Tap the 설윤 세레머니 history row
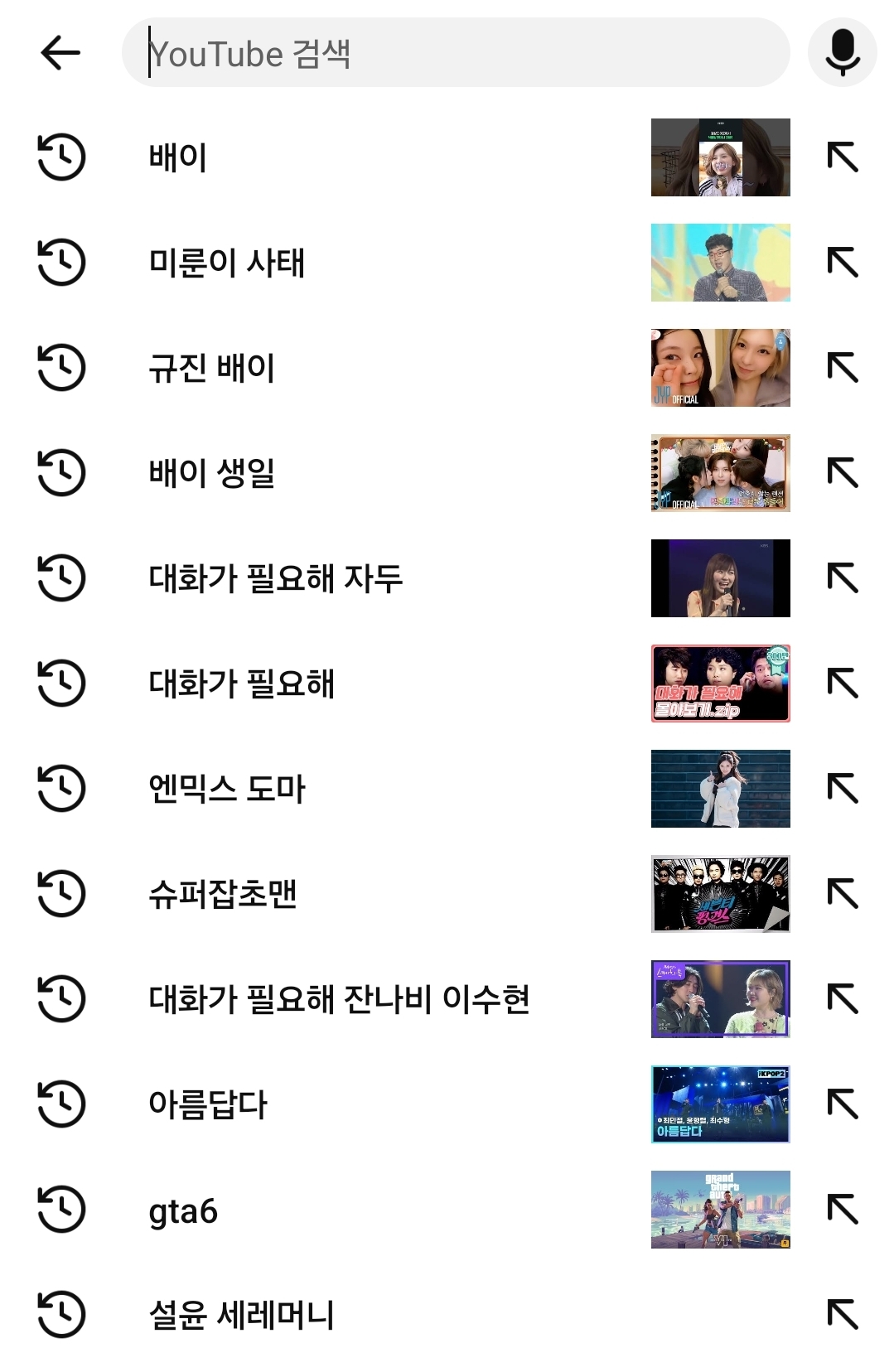Screen dimensions: 894x1372 click(x=414, y=1315)
